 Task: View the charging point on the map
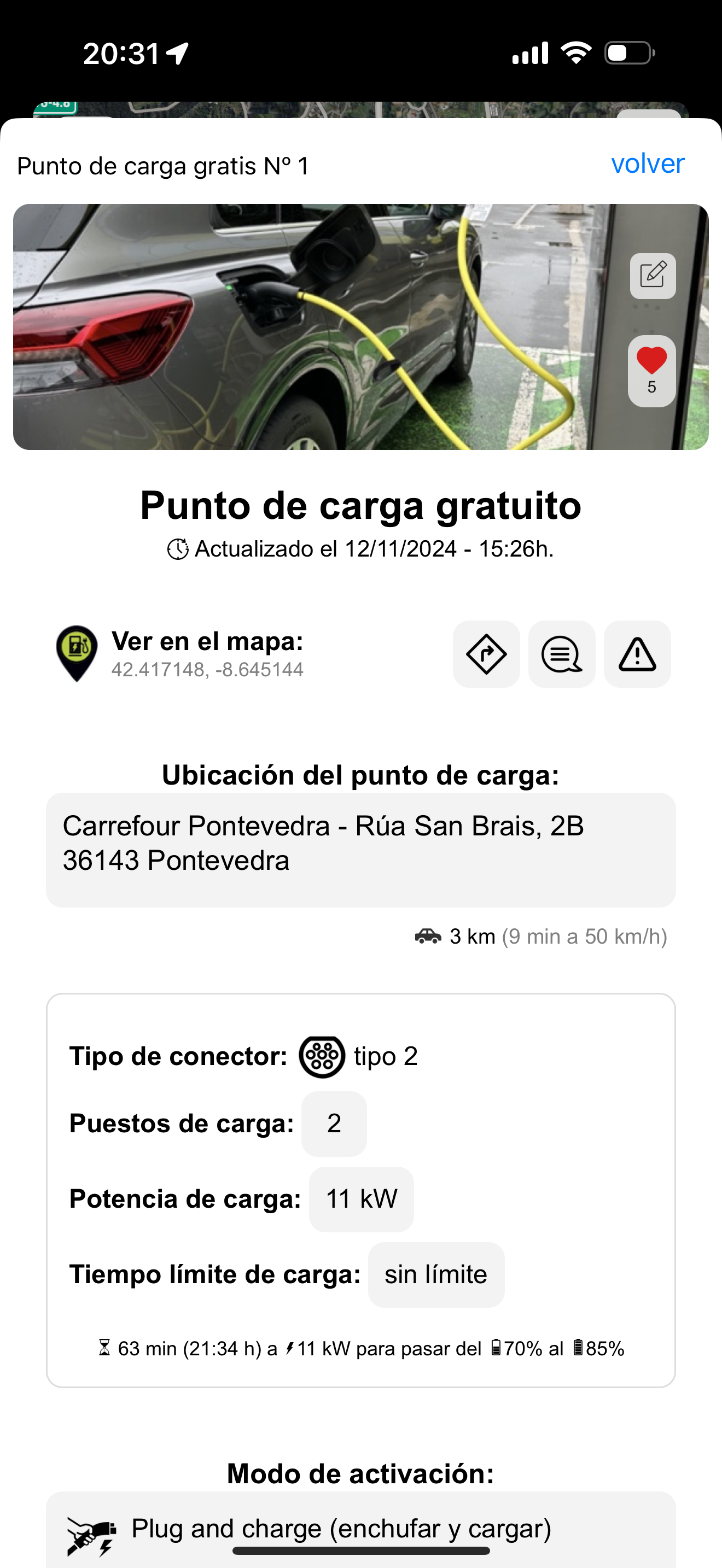[179, 654]
